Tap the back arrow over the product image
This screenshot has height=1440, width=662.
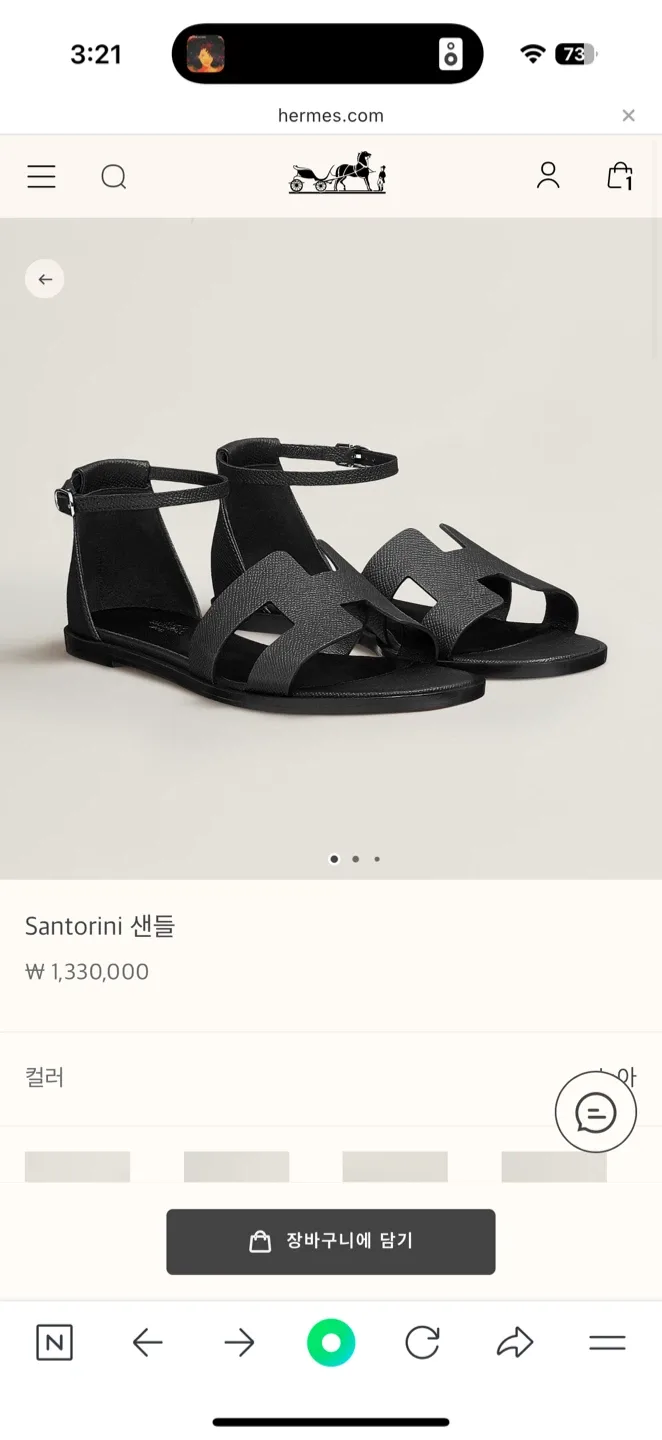point(45,280)
